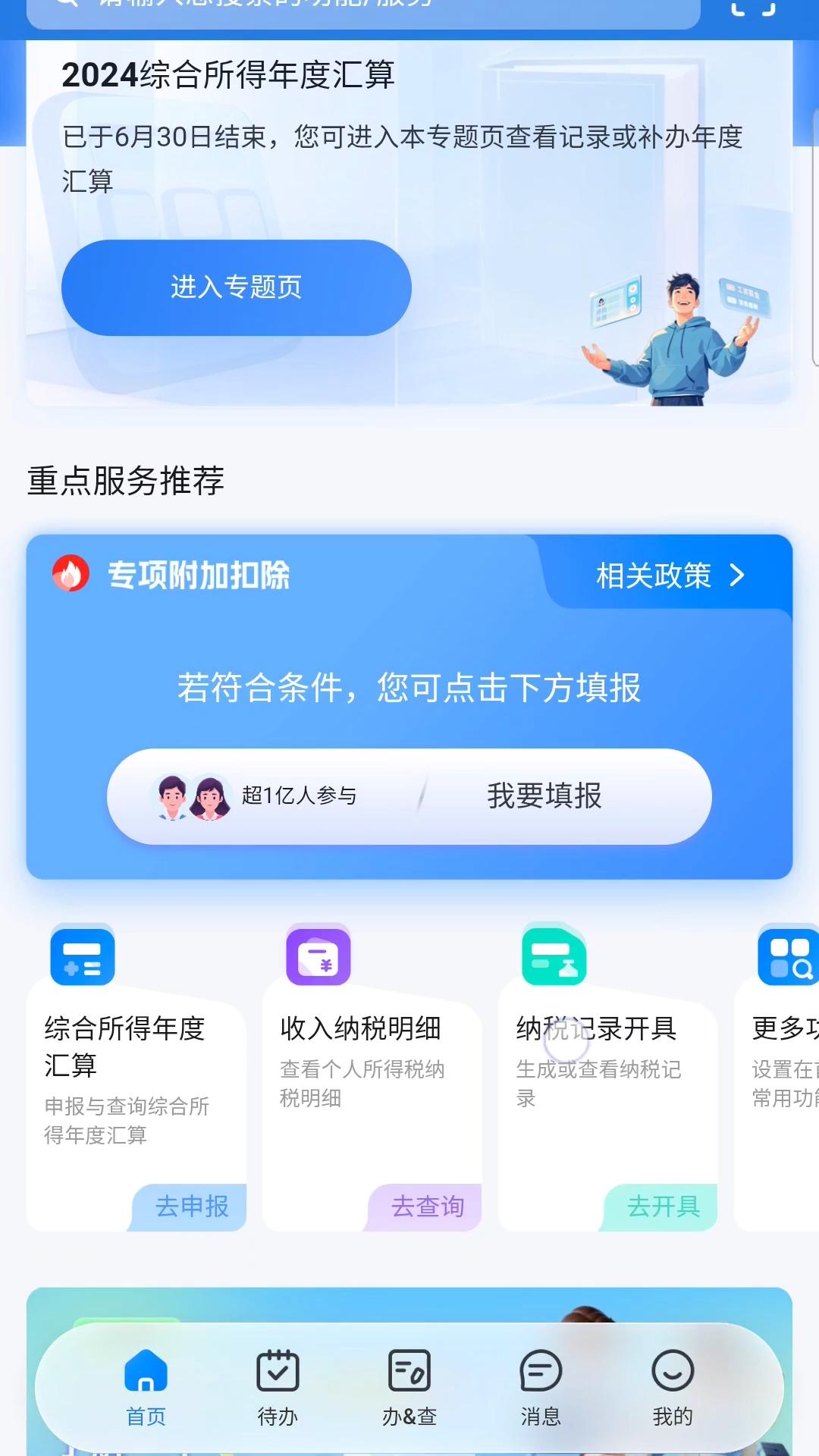Open the scan icon at top right

pos(752,6)
